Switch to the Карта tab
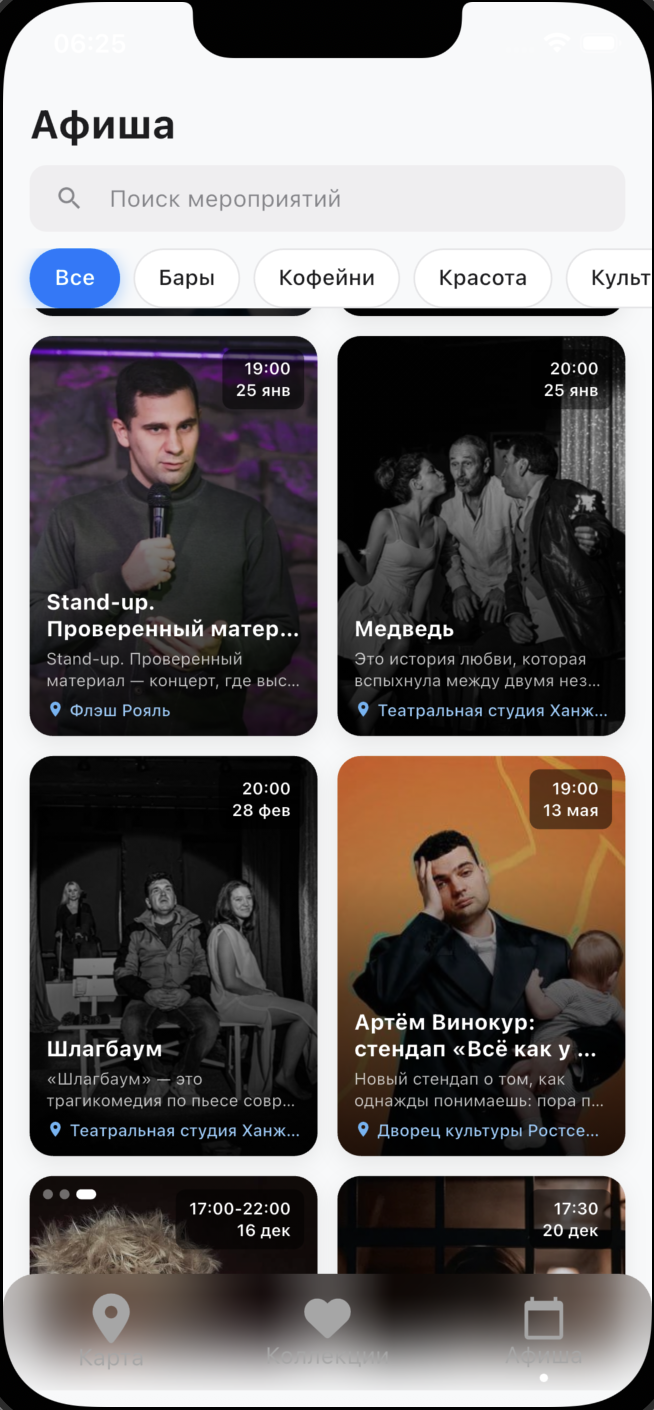The image size is (654, 1410). (111, 1332)
